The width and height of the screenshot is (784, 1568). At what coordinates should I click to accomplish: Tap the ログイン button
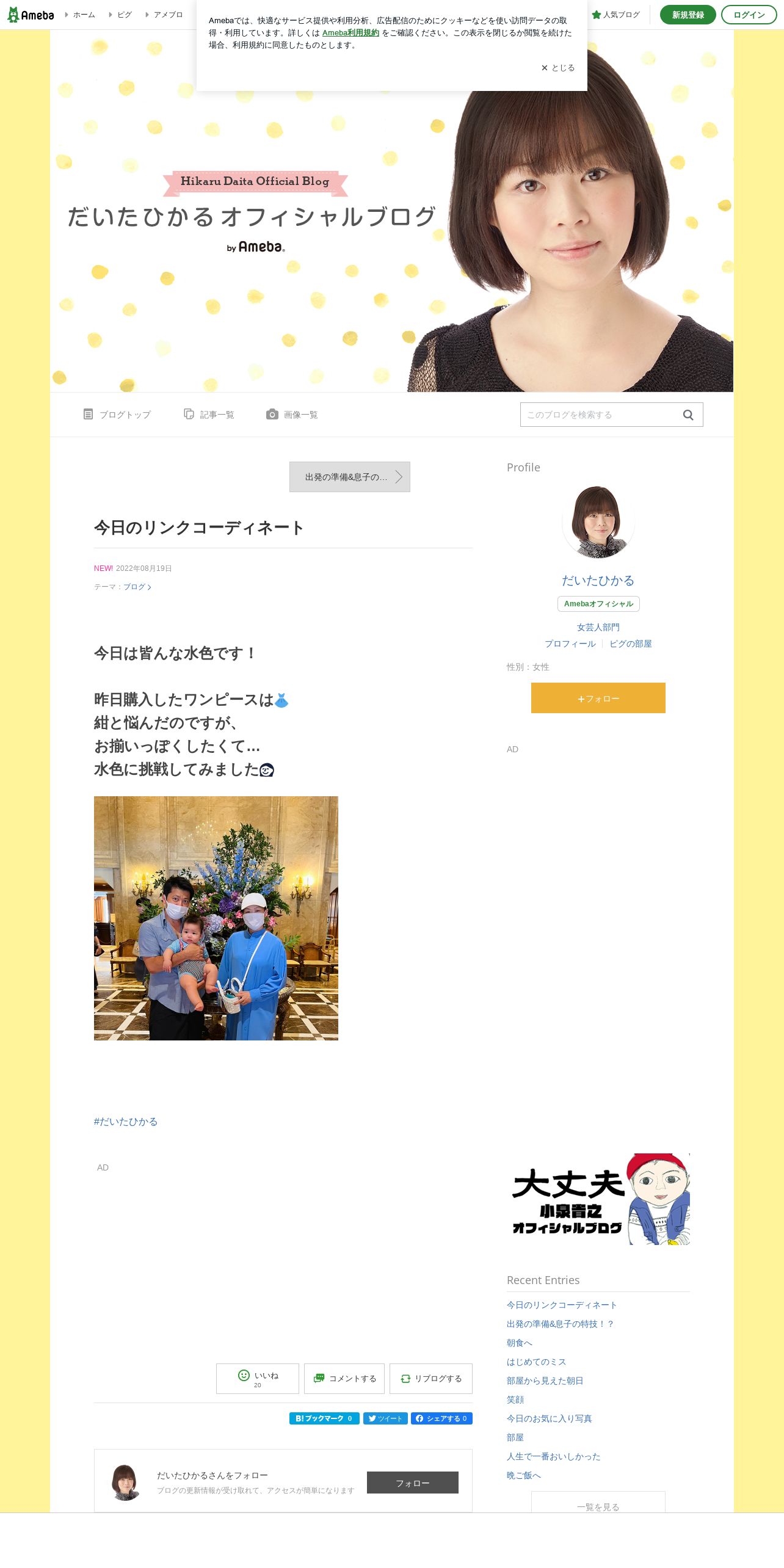[x=749, y=15]
